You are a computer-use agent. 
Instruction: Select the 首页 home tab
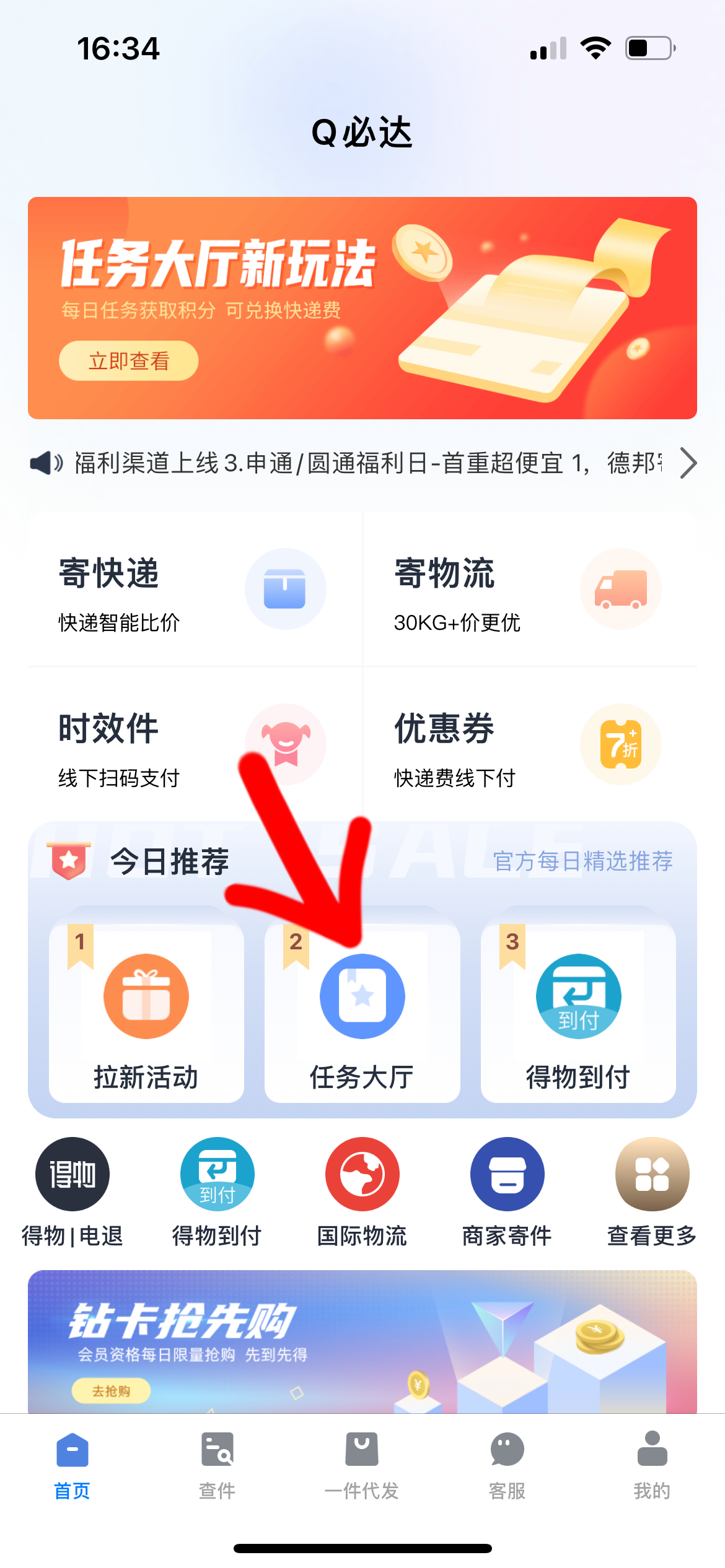click(x=72, y=1465)
